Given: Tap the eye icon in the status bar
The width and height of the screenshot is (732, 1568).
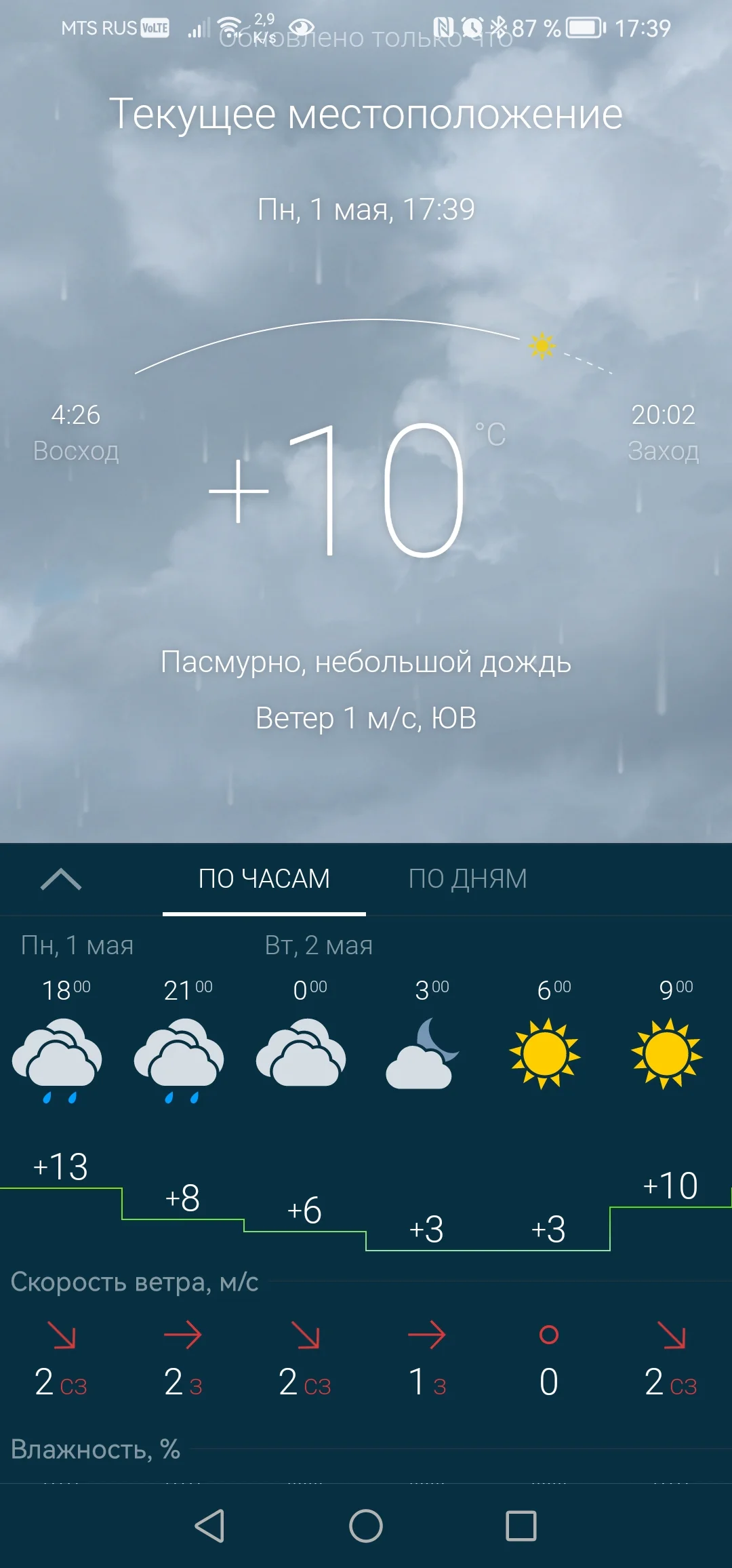Looking at the screenshot, I should click(303, 26).
